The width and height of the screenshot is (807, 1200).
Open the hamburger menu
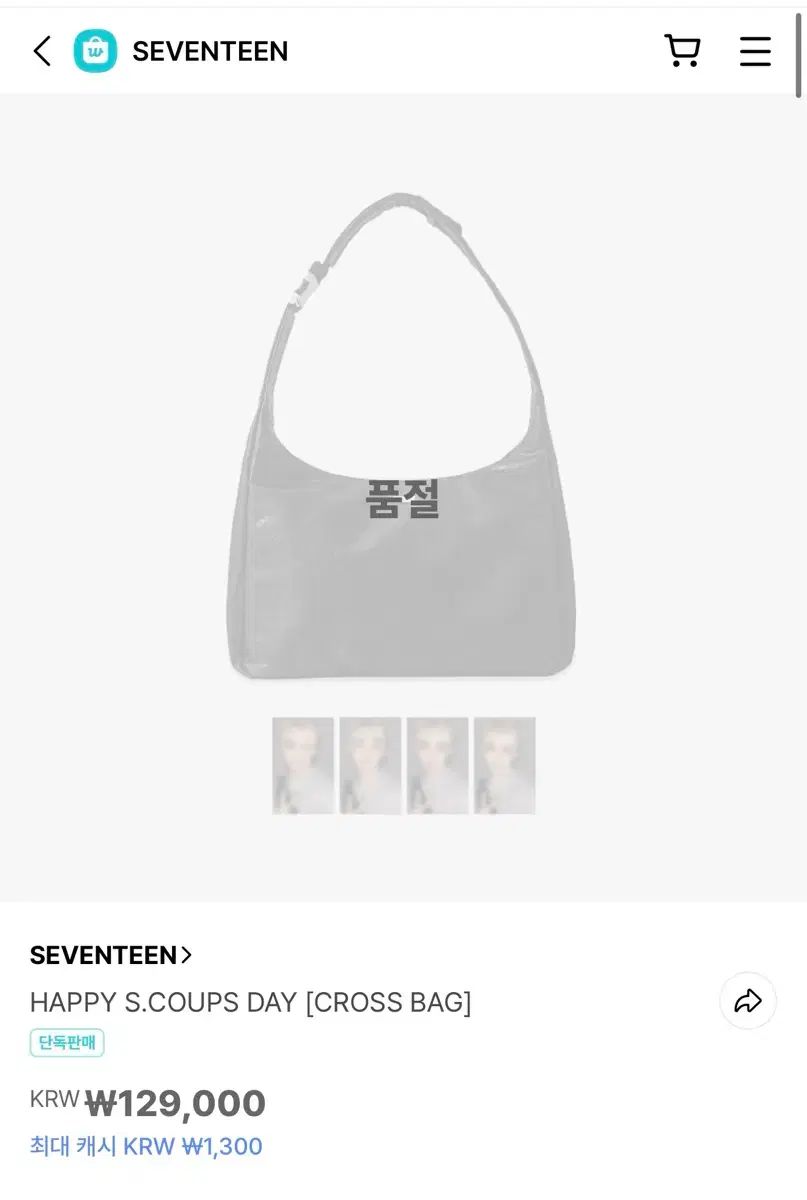pyautogui.click(x=755, y=51)
